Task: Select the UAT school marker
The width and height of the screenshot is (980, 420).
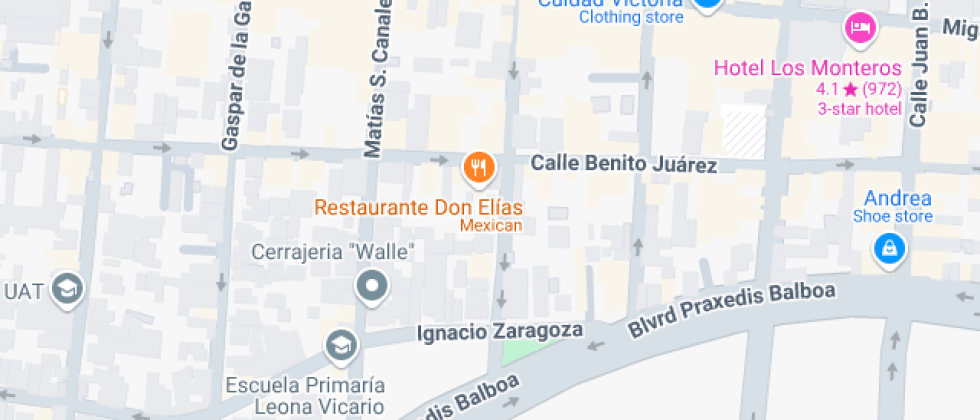Action: (x=68, y=290)
